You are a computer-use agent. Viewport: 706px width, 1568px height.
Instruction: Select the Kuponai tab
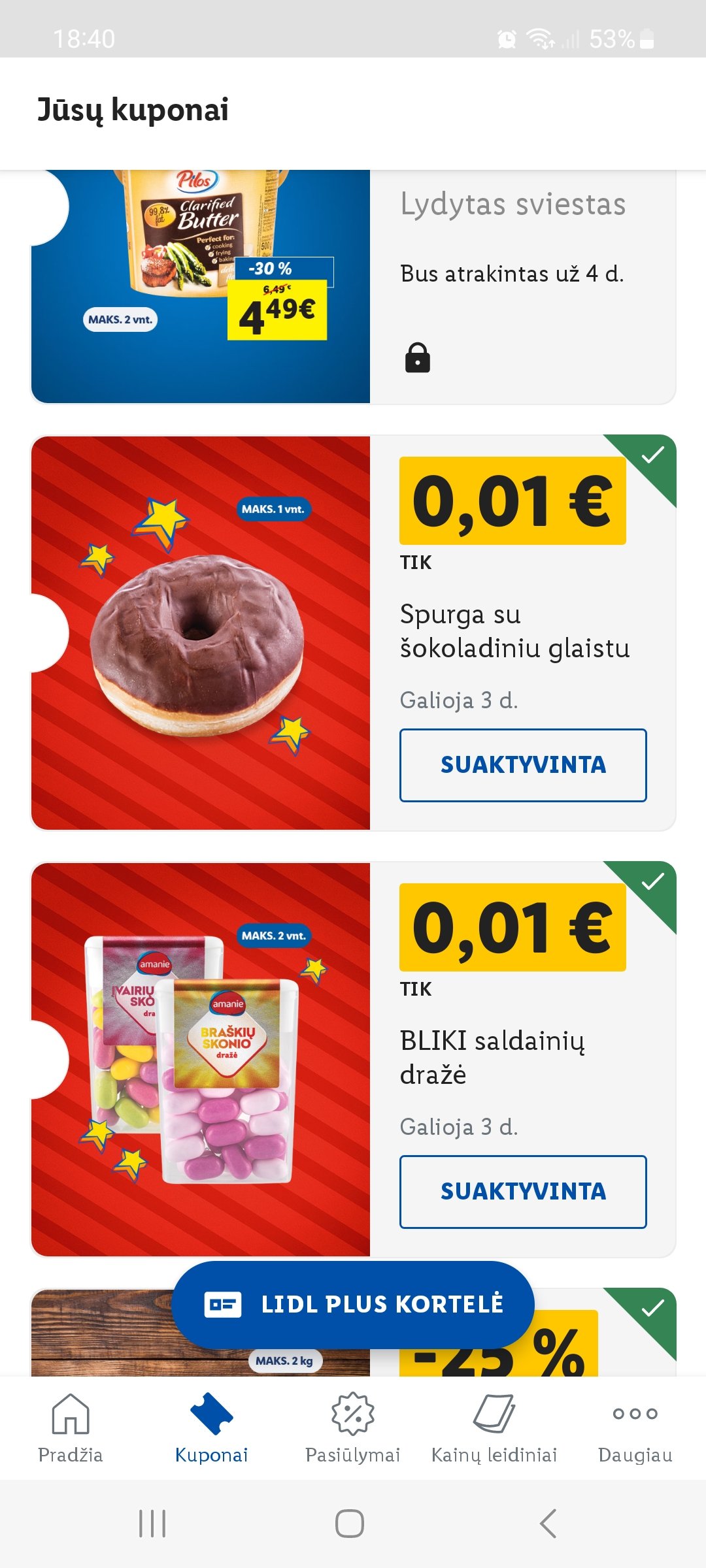(212, 1429)
